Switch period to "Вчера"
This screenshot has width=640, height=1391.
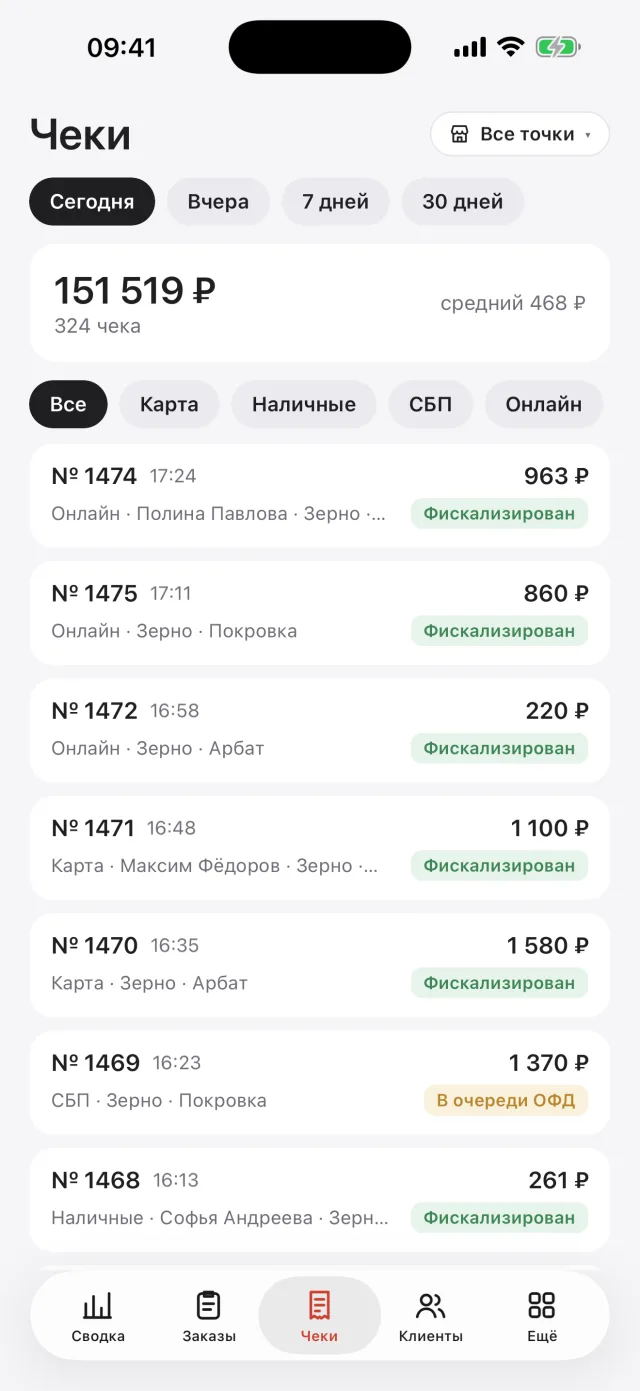218,202
